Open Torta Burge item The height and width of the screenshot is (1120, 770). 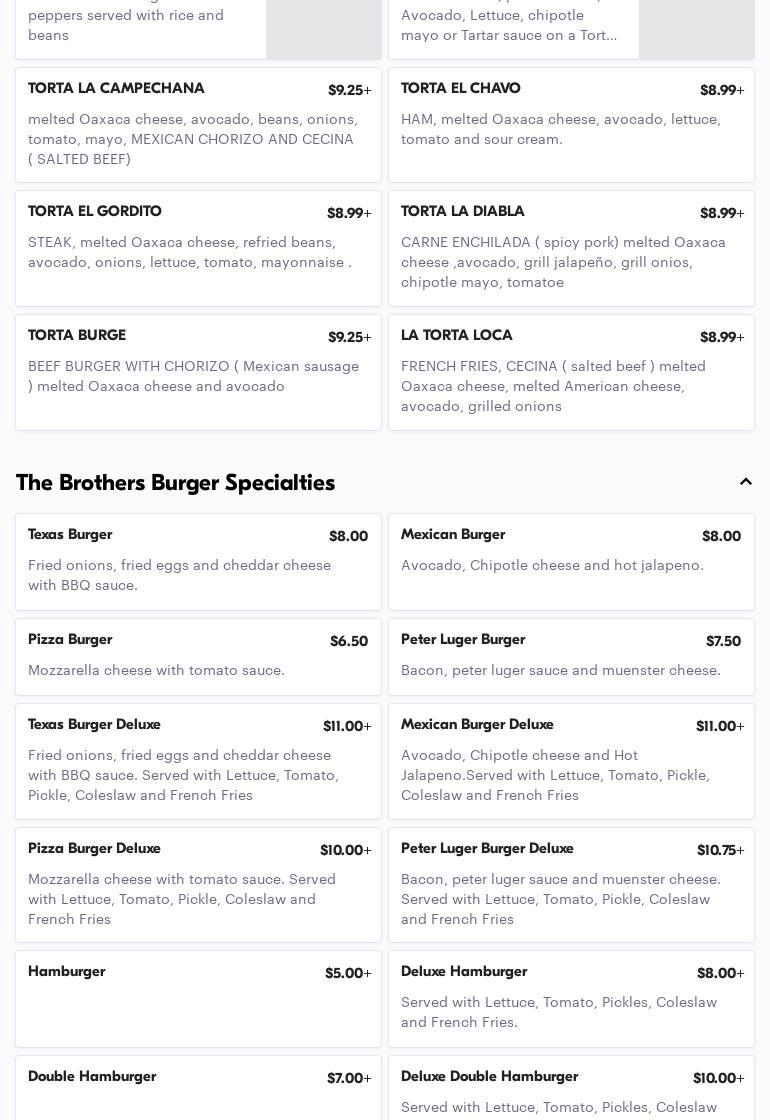198,372
